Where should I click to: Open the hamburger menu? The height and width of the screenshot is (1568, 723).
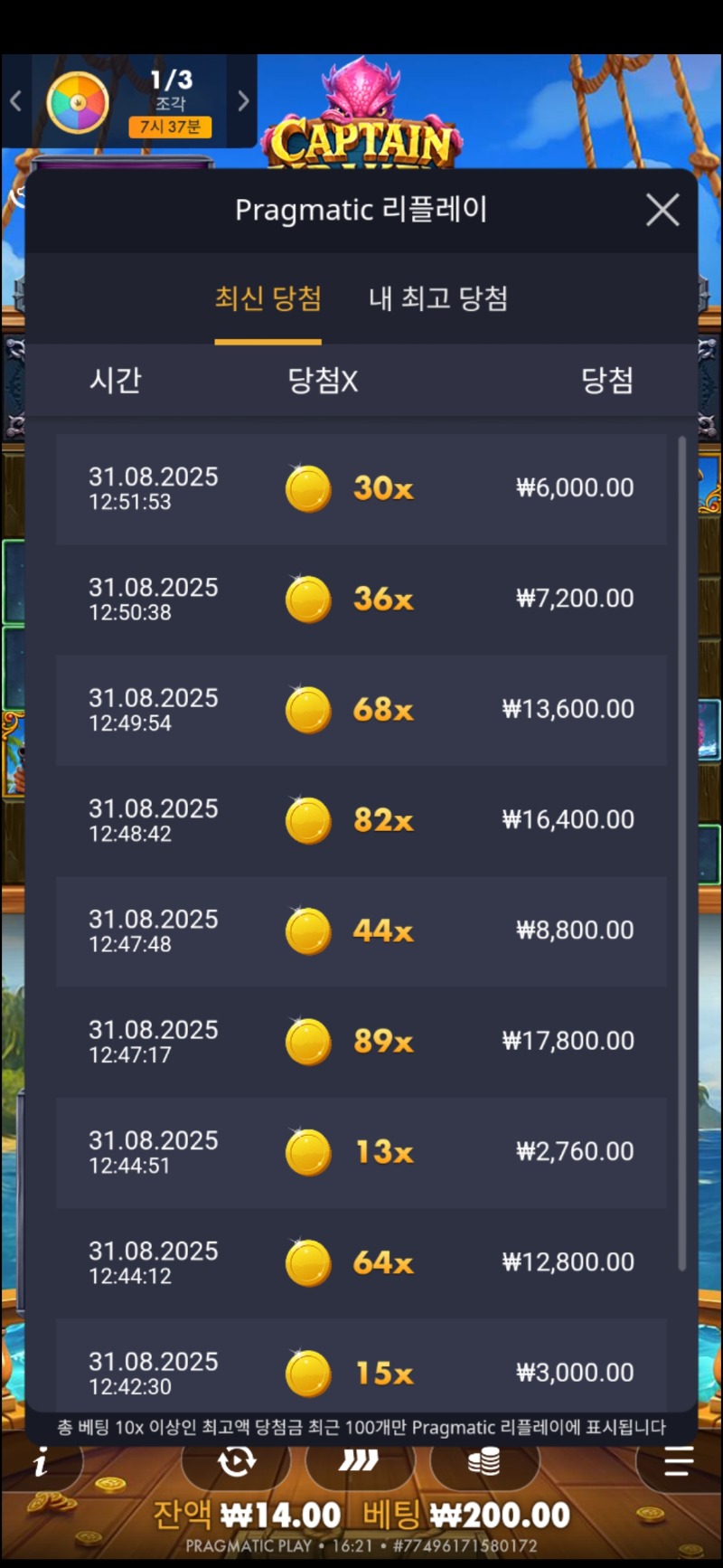[x=678, y=1461]
